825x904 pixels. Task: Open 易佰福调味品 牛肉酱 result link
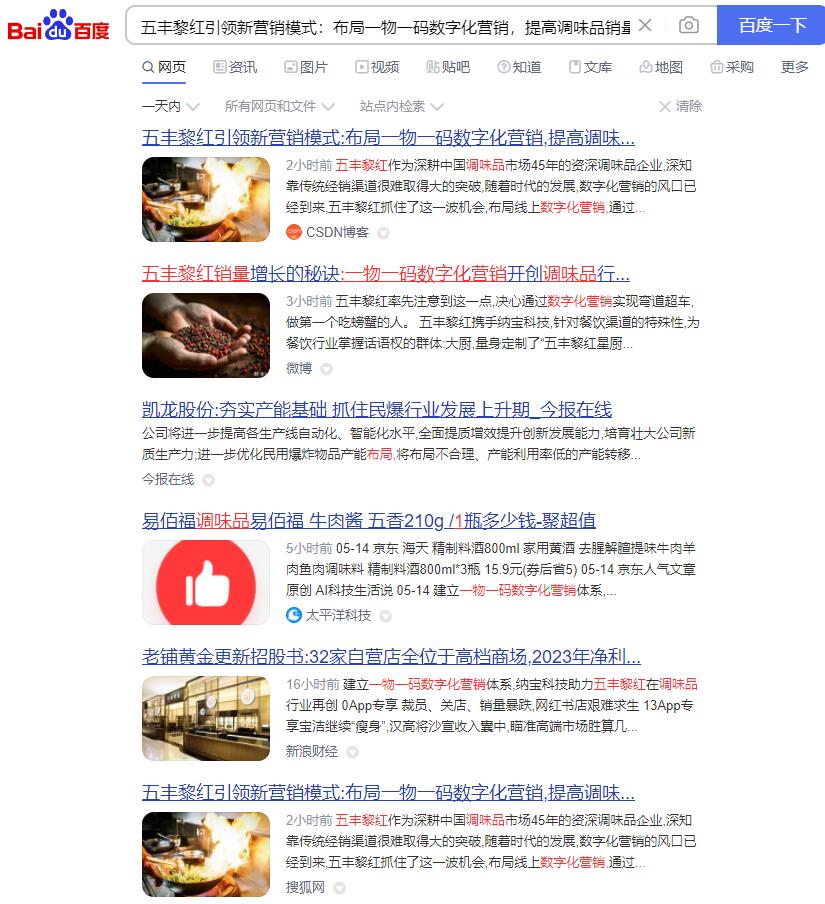coord(369,520)
